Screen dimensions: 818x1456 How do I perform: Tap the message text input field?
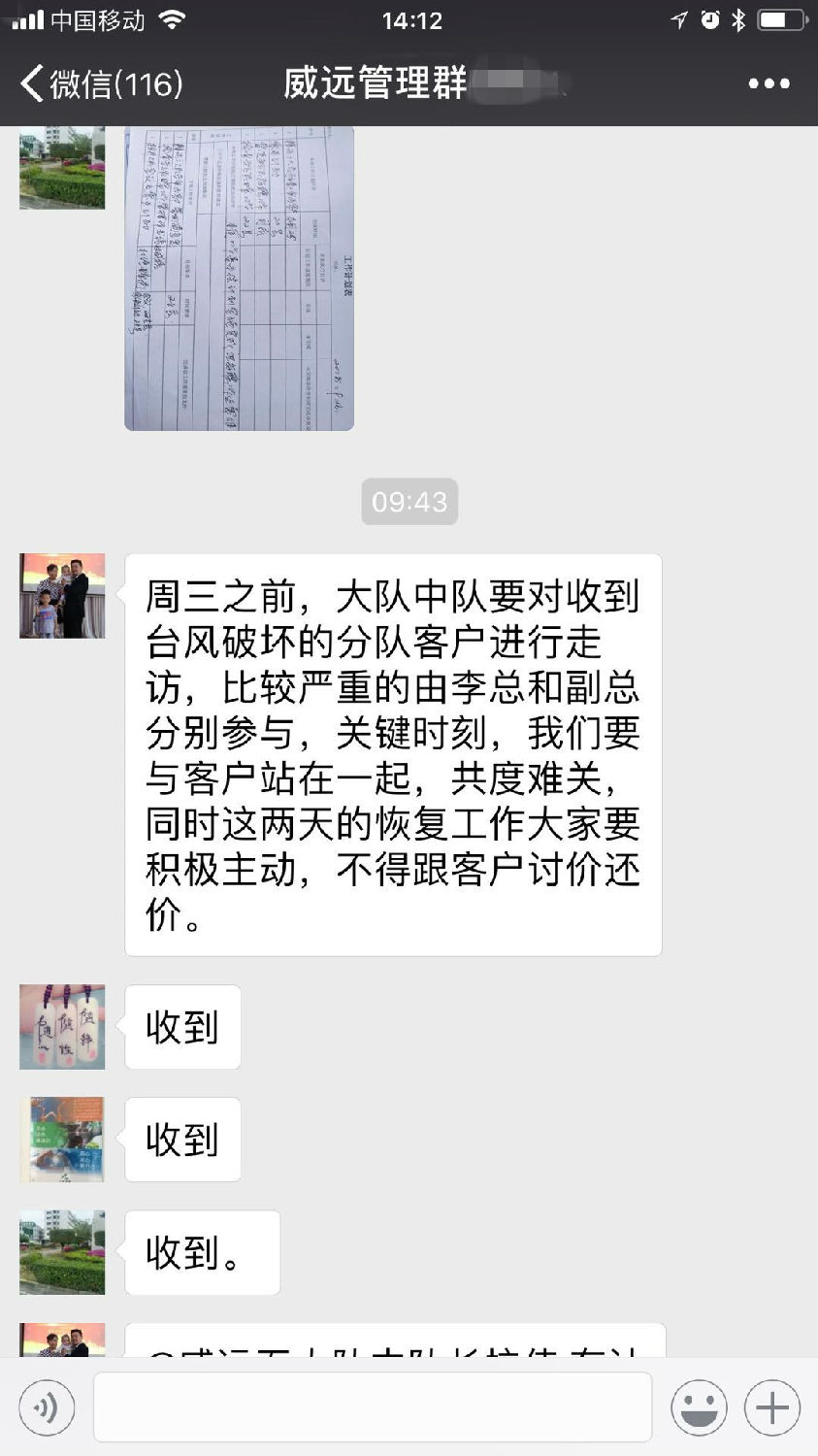tap(373, 1406)
